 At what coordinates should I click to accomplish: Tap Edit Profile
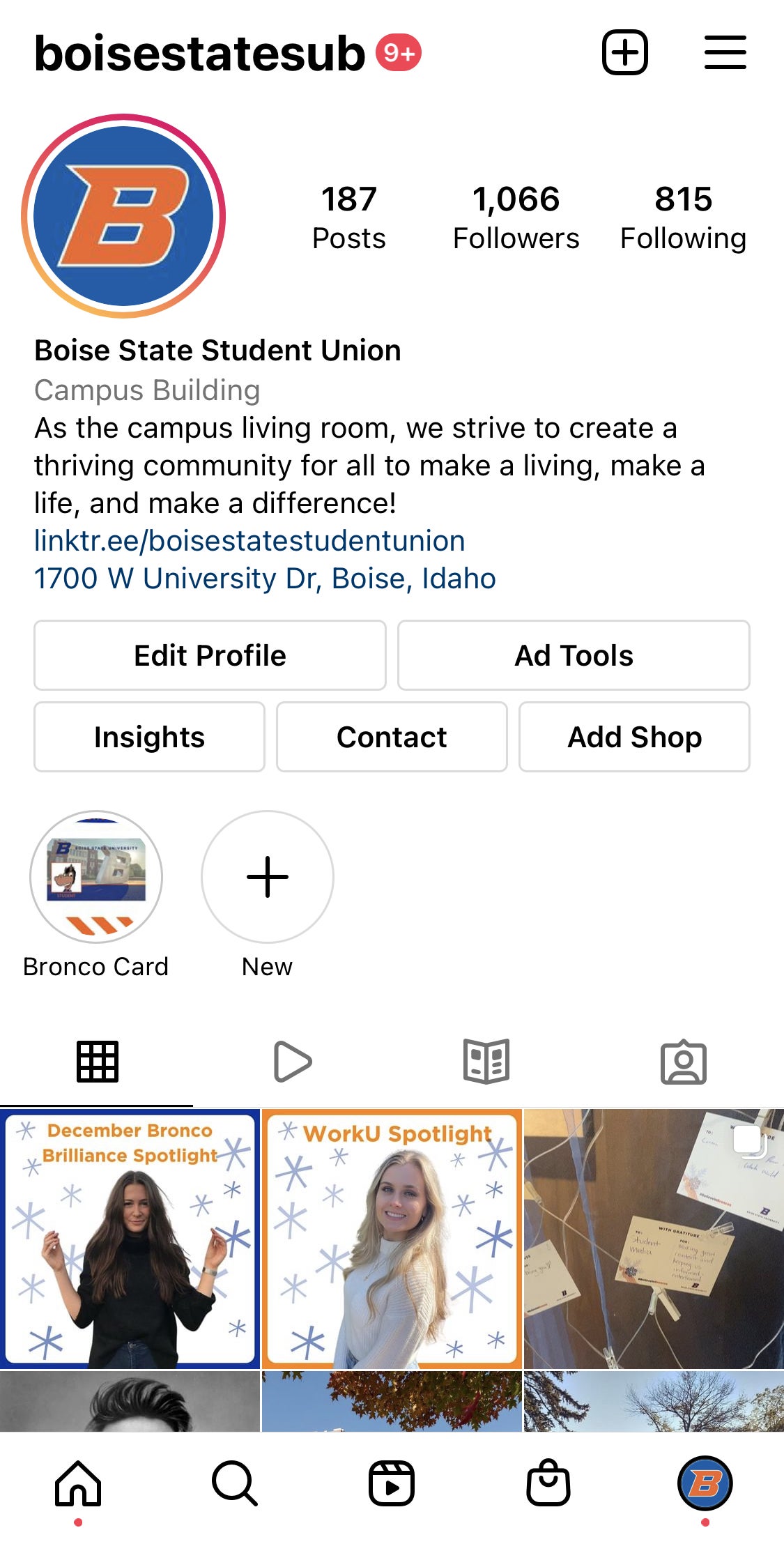pos(210,655)
